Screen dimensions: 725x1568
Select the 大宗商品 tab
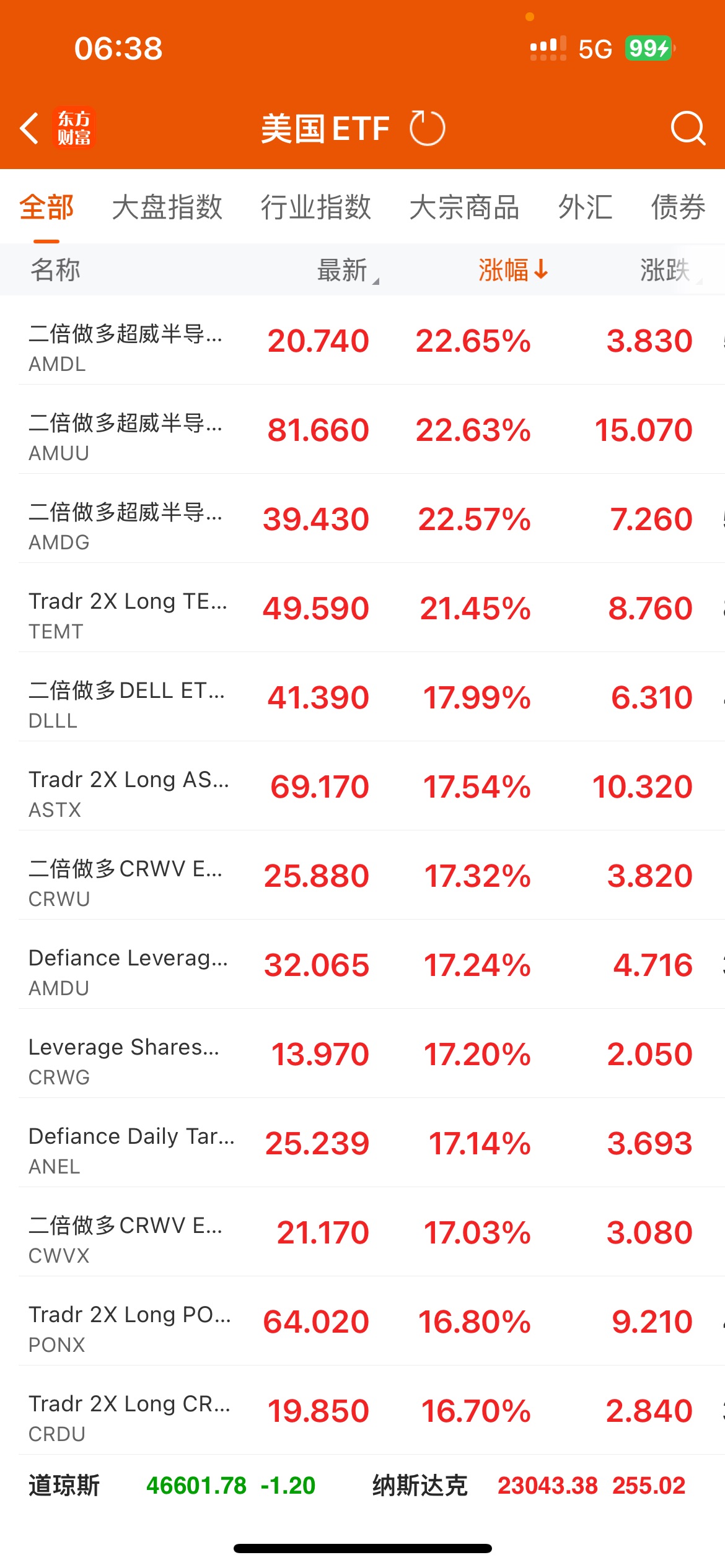464,207
